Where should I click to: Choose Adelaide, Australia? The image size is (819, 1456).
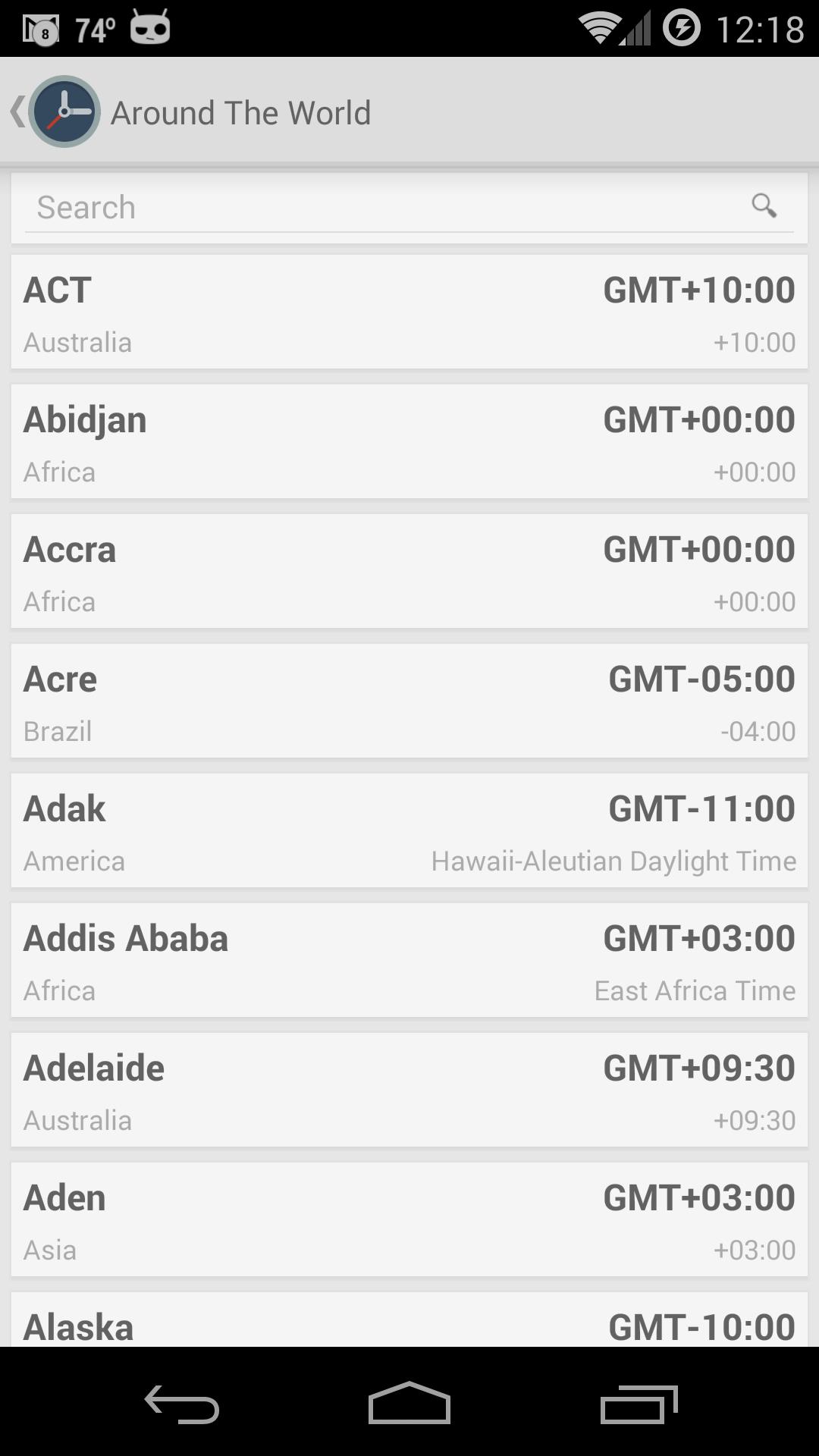coord(409,1090)
